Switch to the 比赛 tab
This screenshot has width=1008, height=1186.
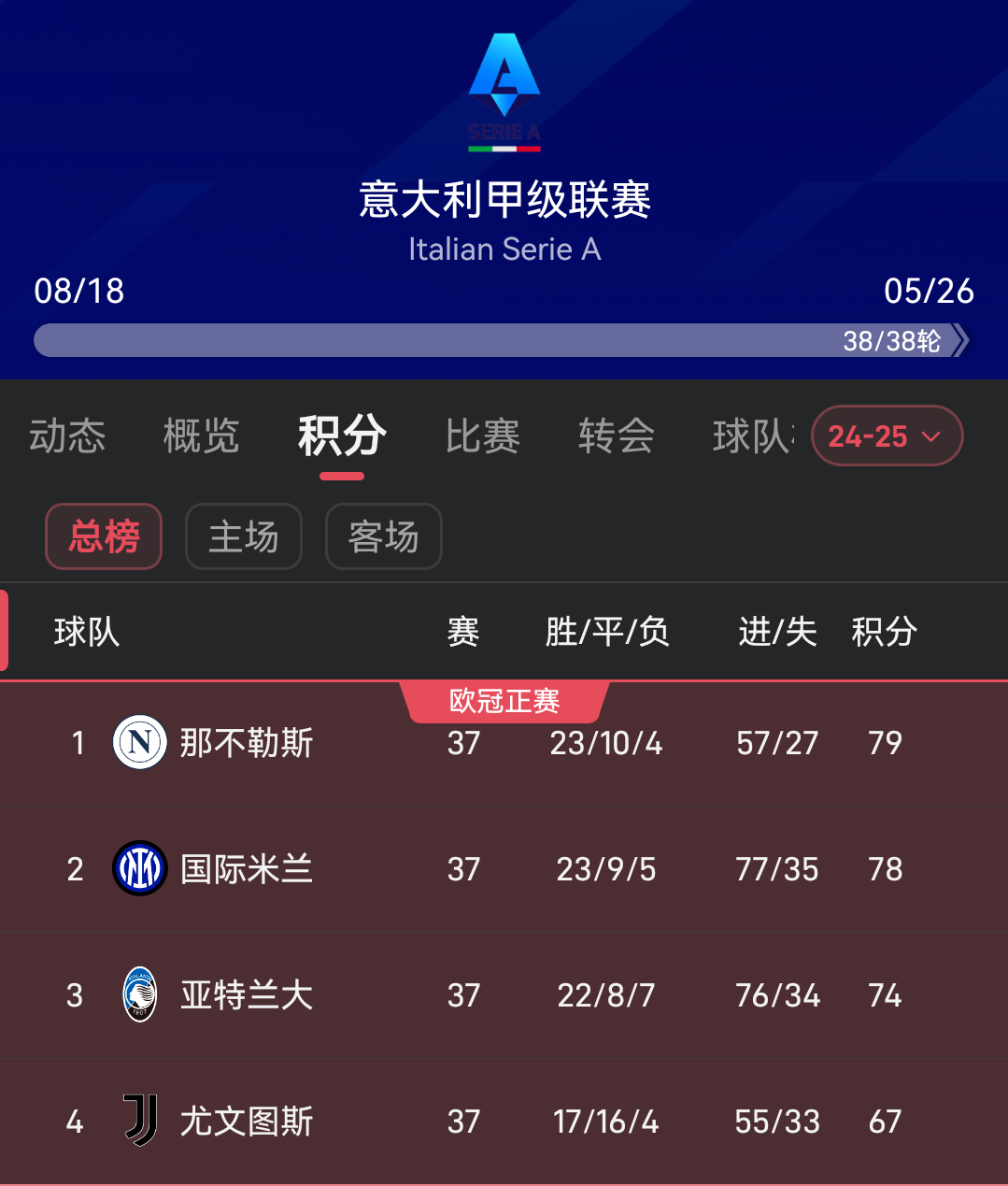point(482,436)
